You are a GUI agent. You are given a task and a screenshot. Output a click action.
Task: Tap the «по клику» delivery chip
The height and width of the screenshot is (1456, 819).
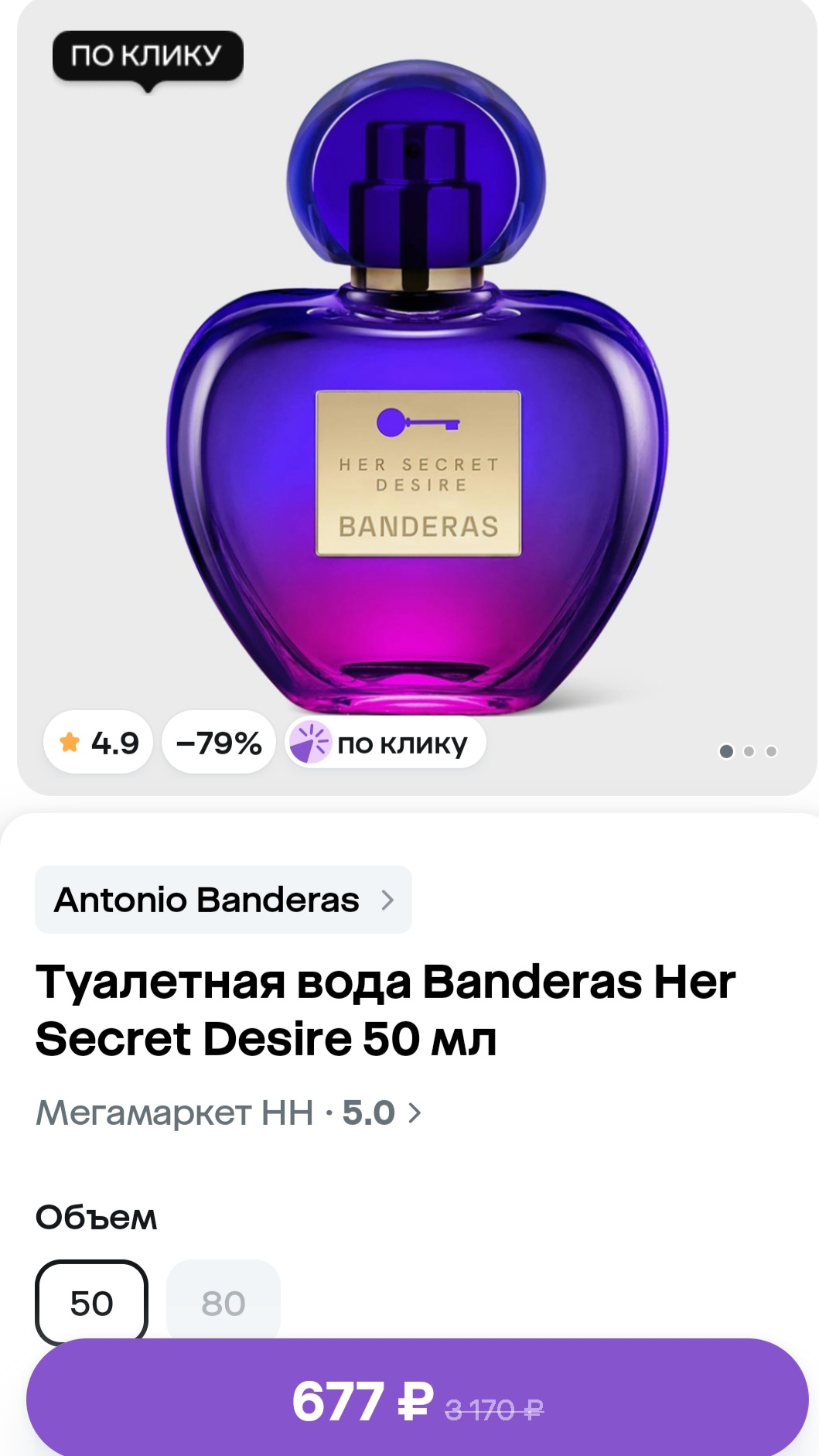pyautogui.click(x=385, y=743)
